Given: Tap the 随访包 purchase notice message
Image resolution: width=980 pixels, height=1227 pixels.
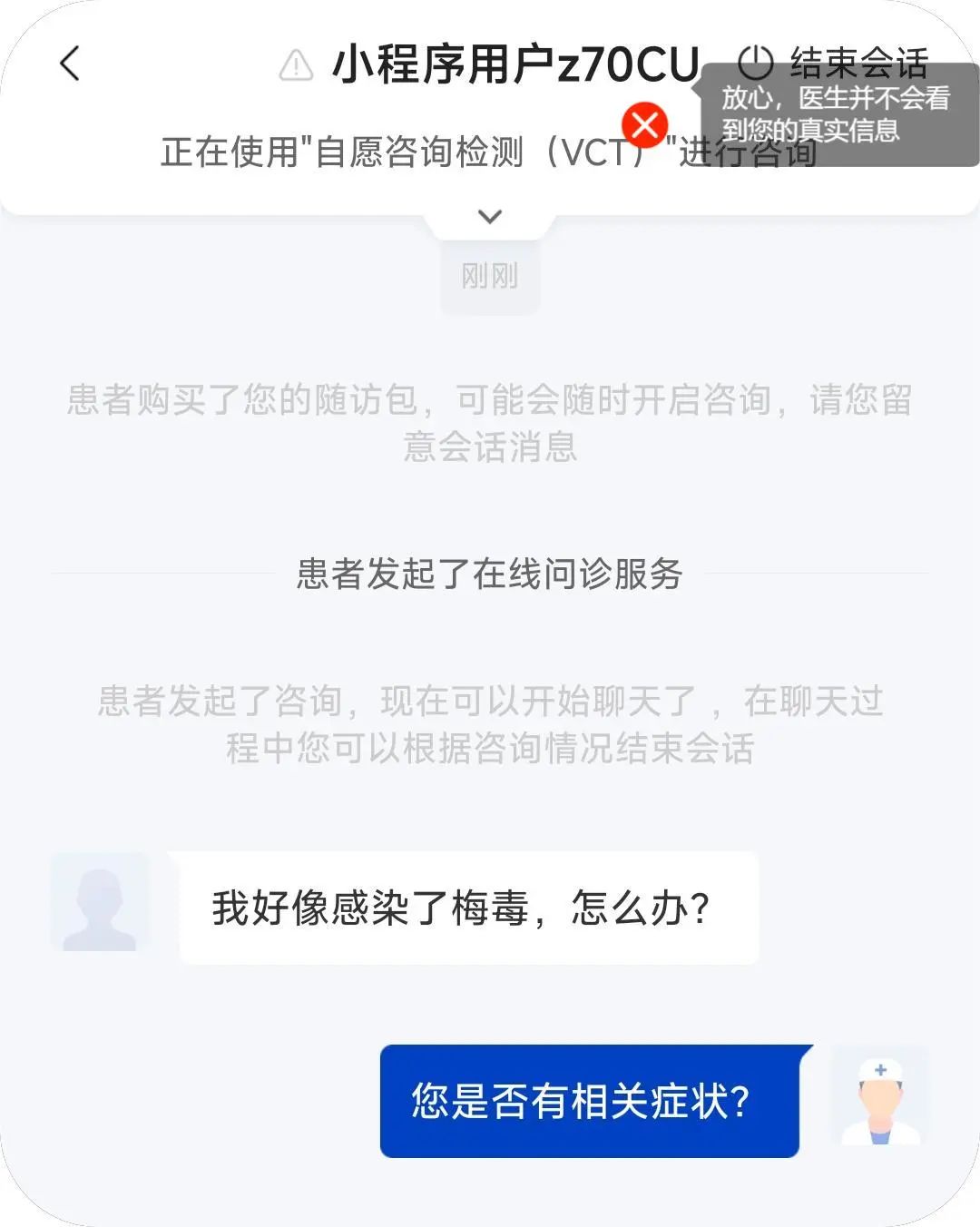Looking at the screenshot, I should tap(490, 422).
